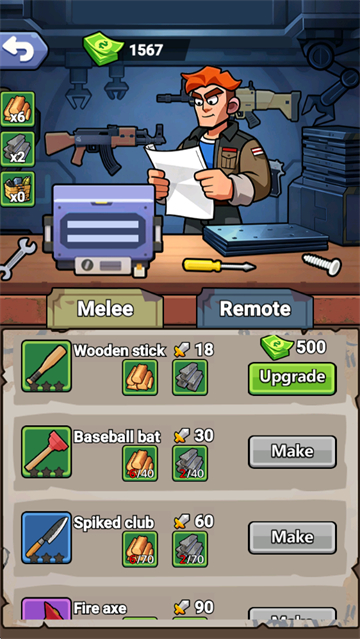Select the Wooden stick weapon icon

click(46, 366)
